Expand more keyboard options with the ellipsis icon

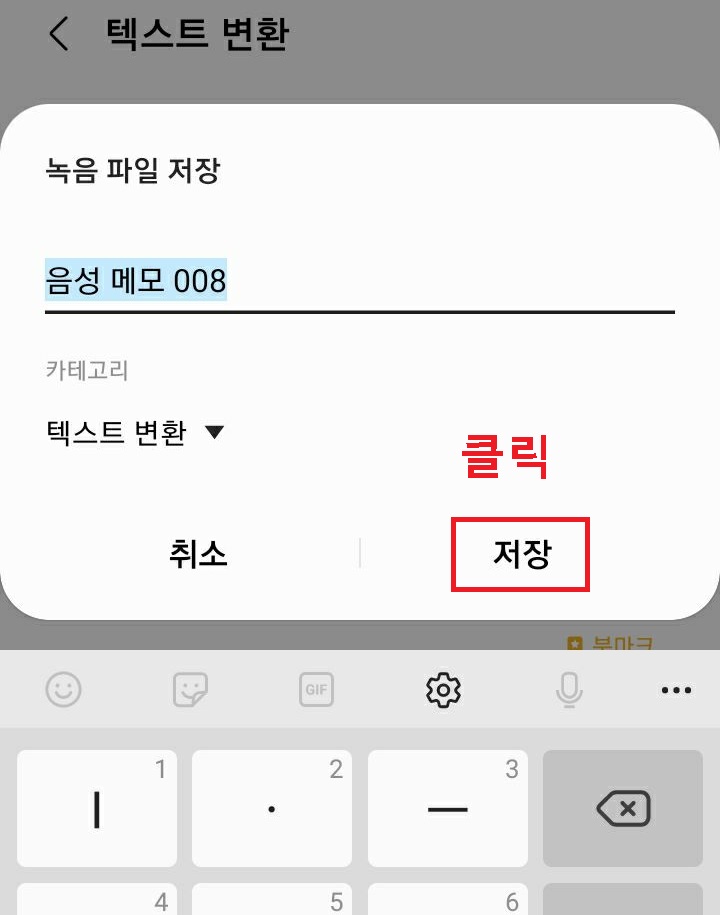click(x=677, y=690)
